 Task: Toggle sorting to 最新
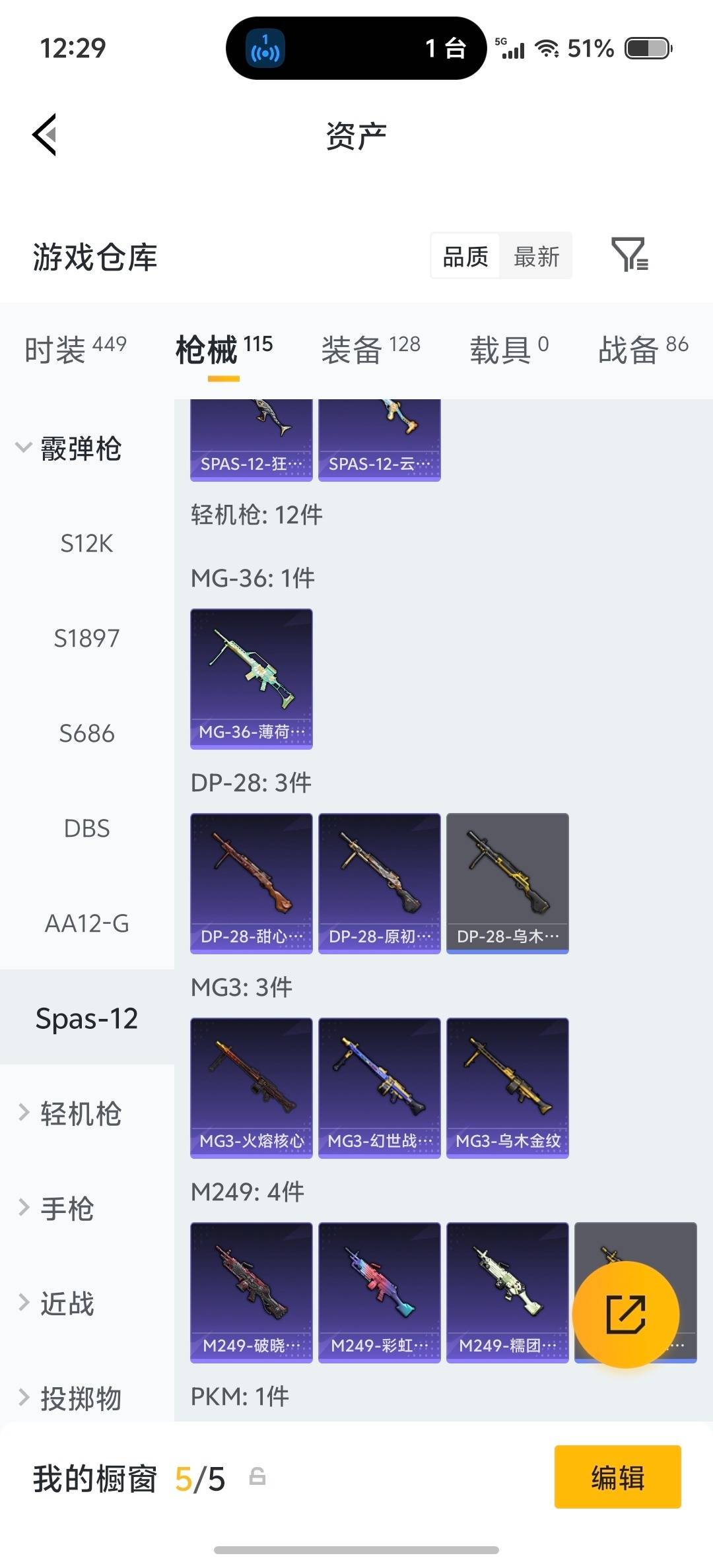(537, 256)
